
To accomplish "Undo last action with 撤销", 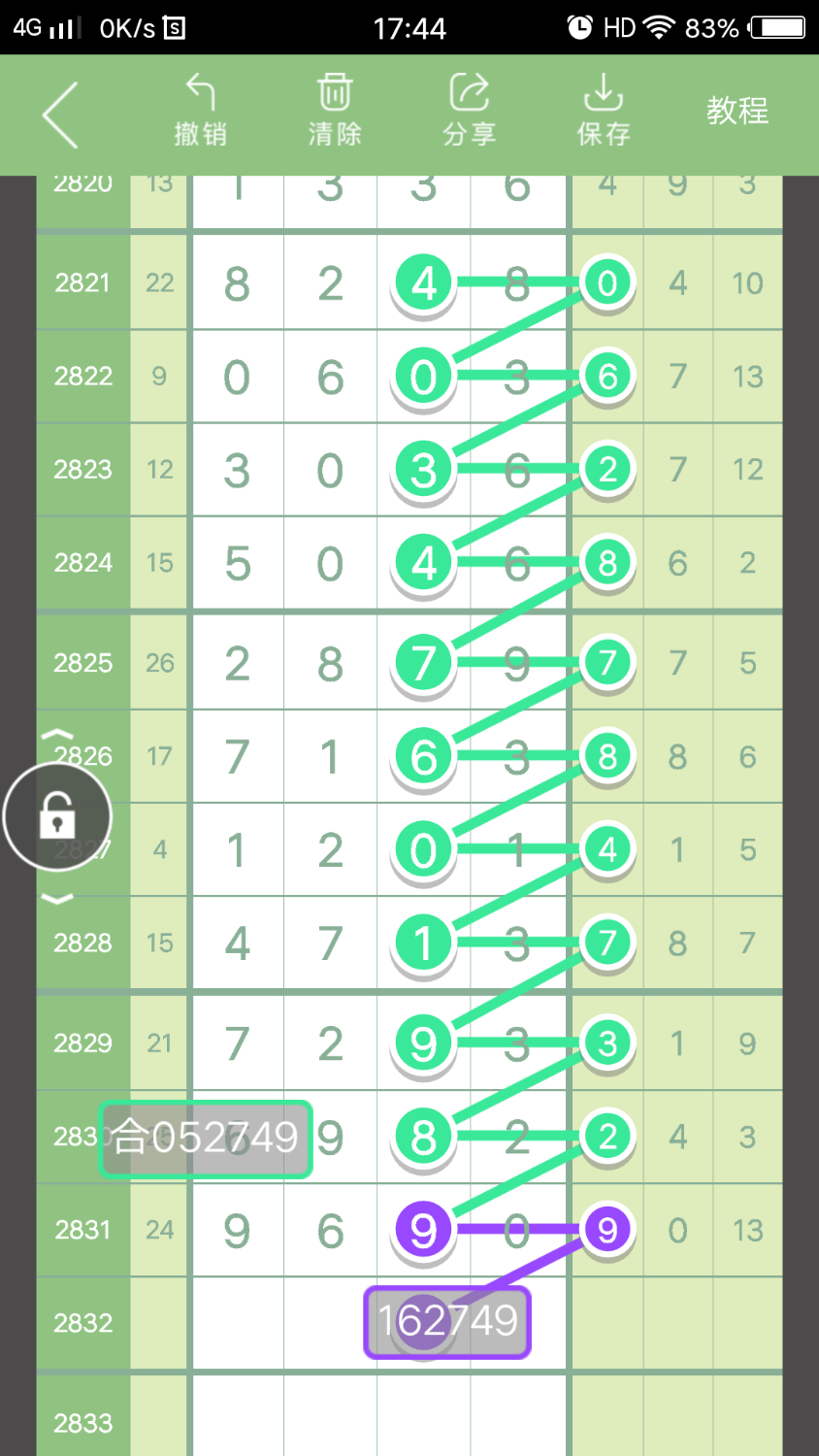I will click(x=201, y=112).
